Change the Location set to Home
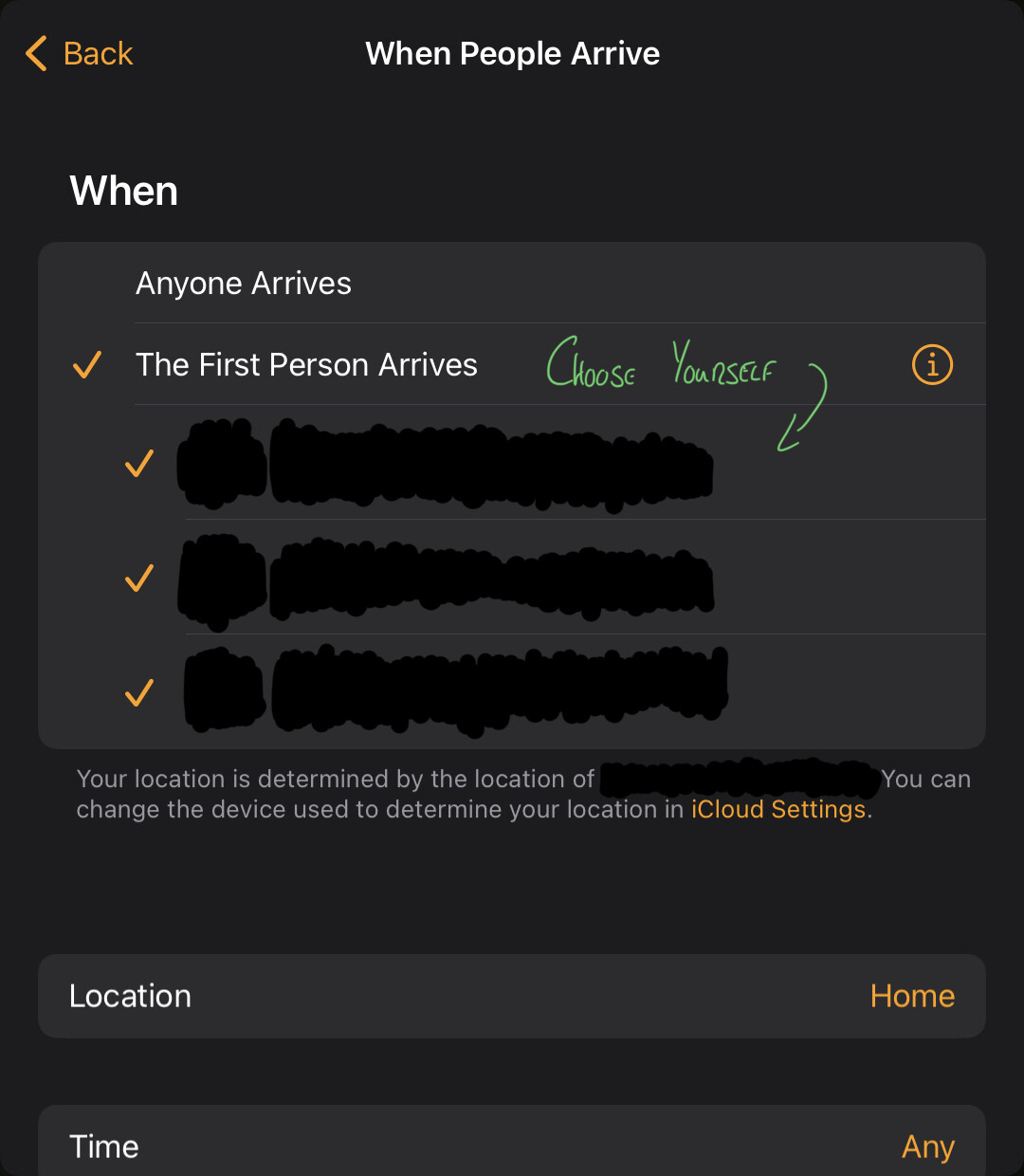This screenshot has height=1176, width=1024. click(x=512, y=996)
